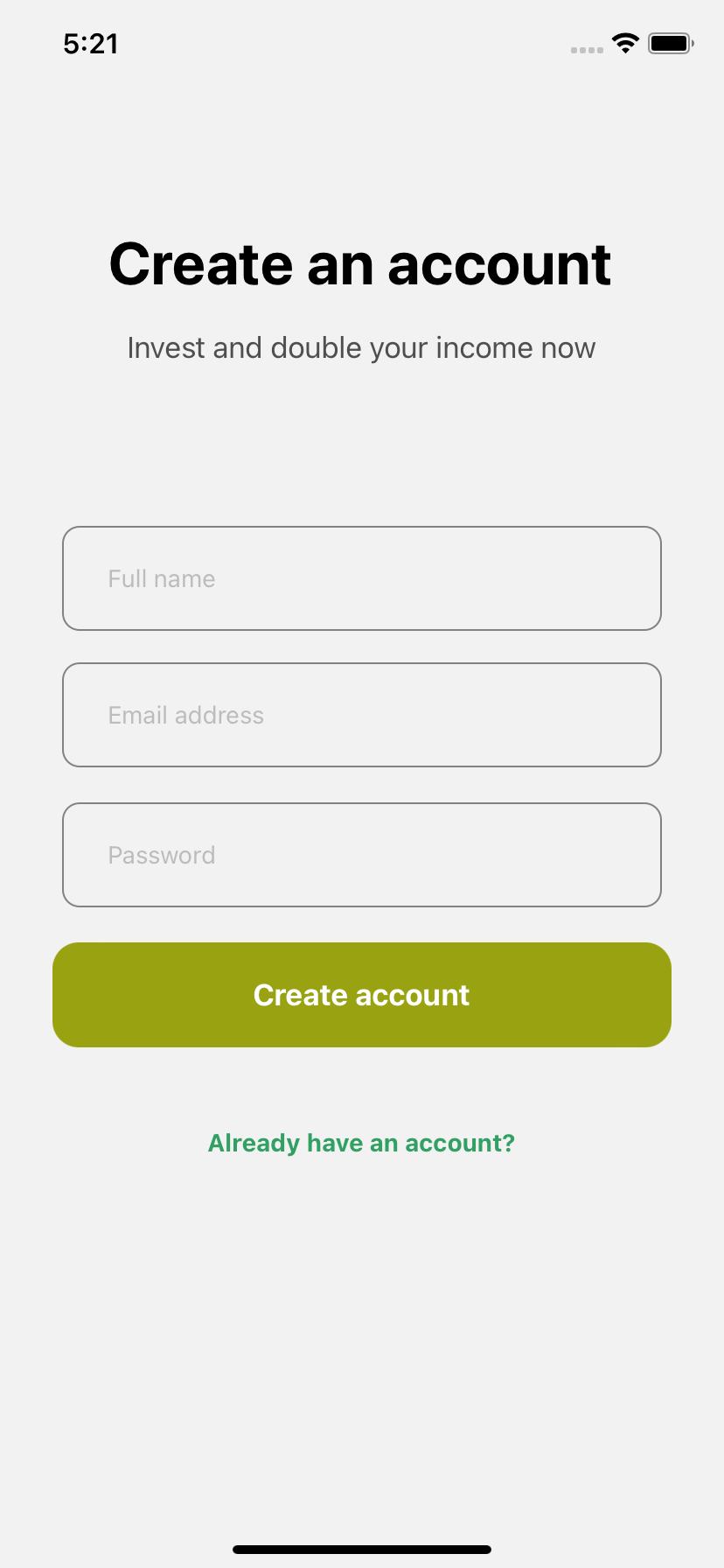Select the "Create an account" heading
Image resolution: width=724 pixels, height=1568 pixels.
tap(361, 264)
